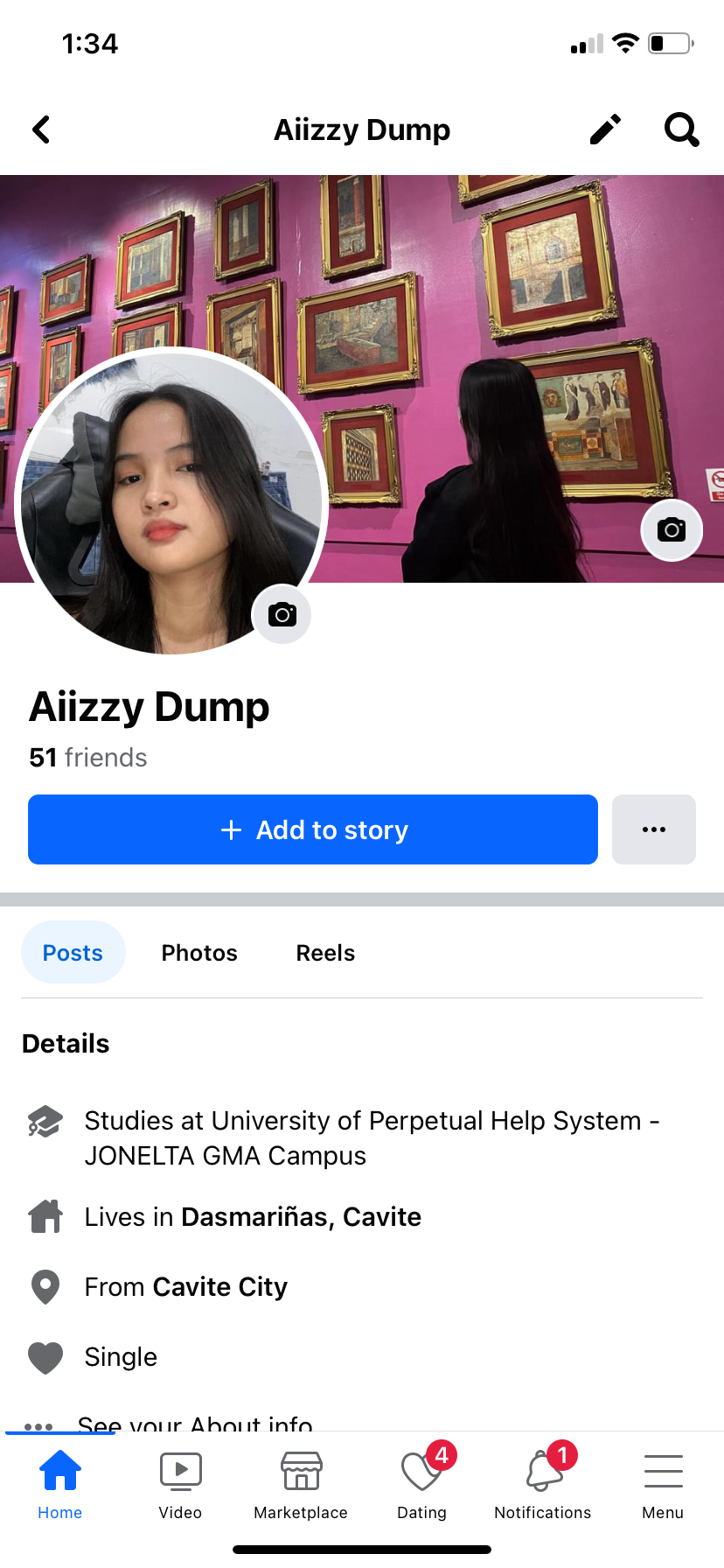Open See your About info
724x1568 pixels.
coord(195,1423)
